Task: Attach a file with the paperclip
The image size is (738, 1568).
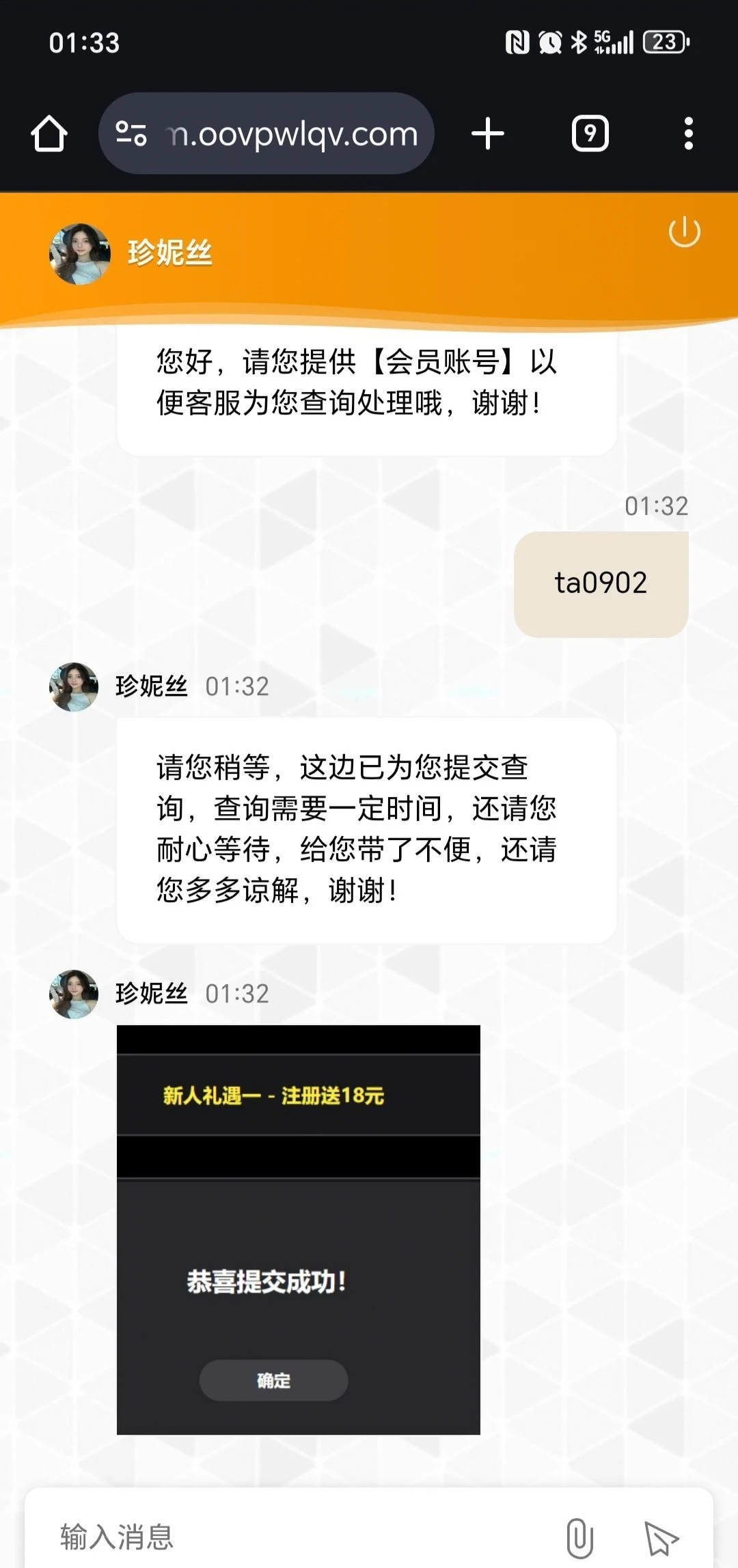Action: click(x=579, y=1537)
